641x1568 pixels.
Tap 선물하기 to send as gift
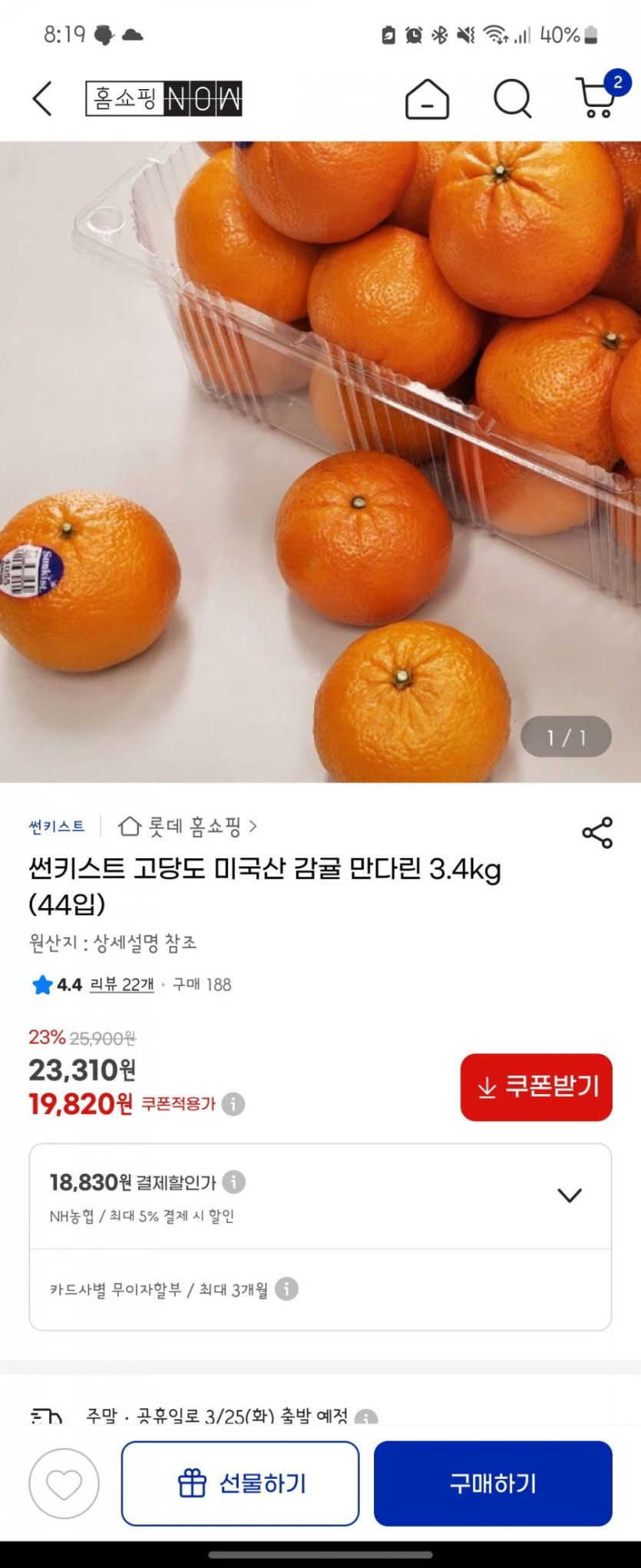point(240,1483)
